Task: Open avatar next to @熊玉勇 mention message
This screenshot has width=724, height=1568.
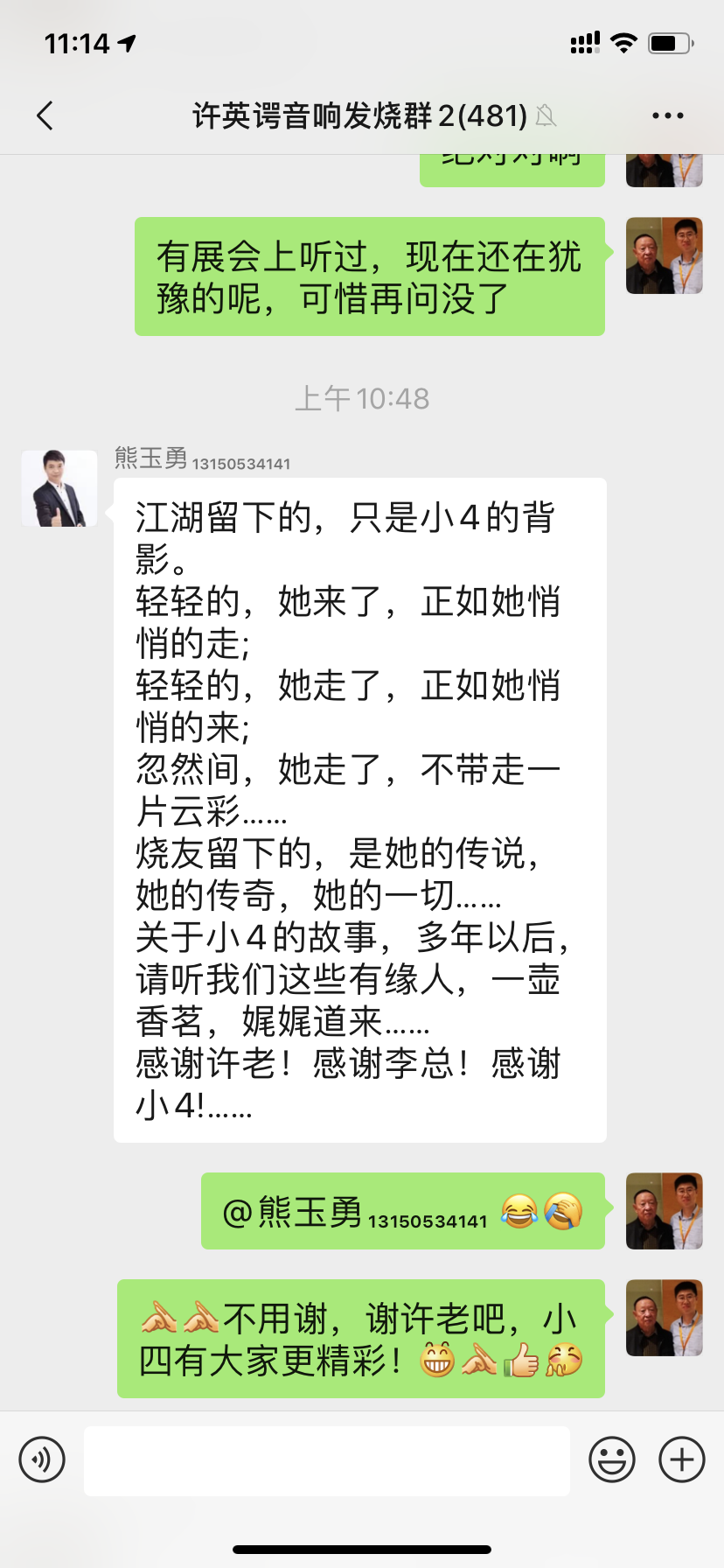Action: pyautogui.click(x=664, y=1211)
